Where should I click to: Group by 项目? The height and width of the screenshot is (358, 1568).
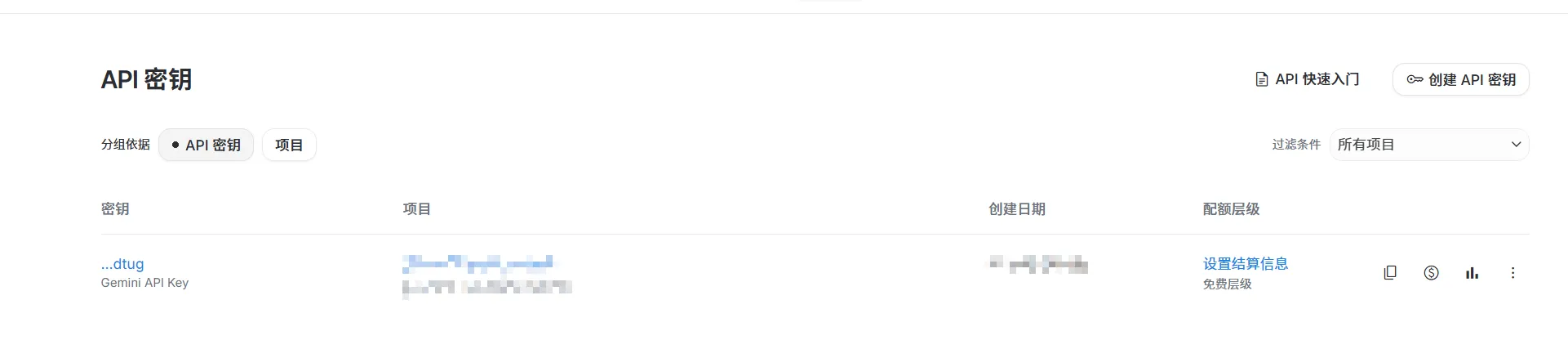(x=289, y=145)
